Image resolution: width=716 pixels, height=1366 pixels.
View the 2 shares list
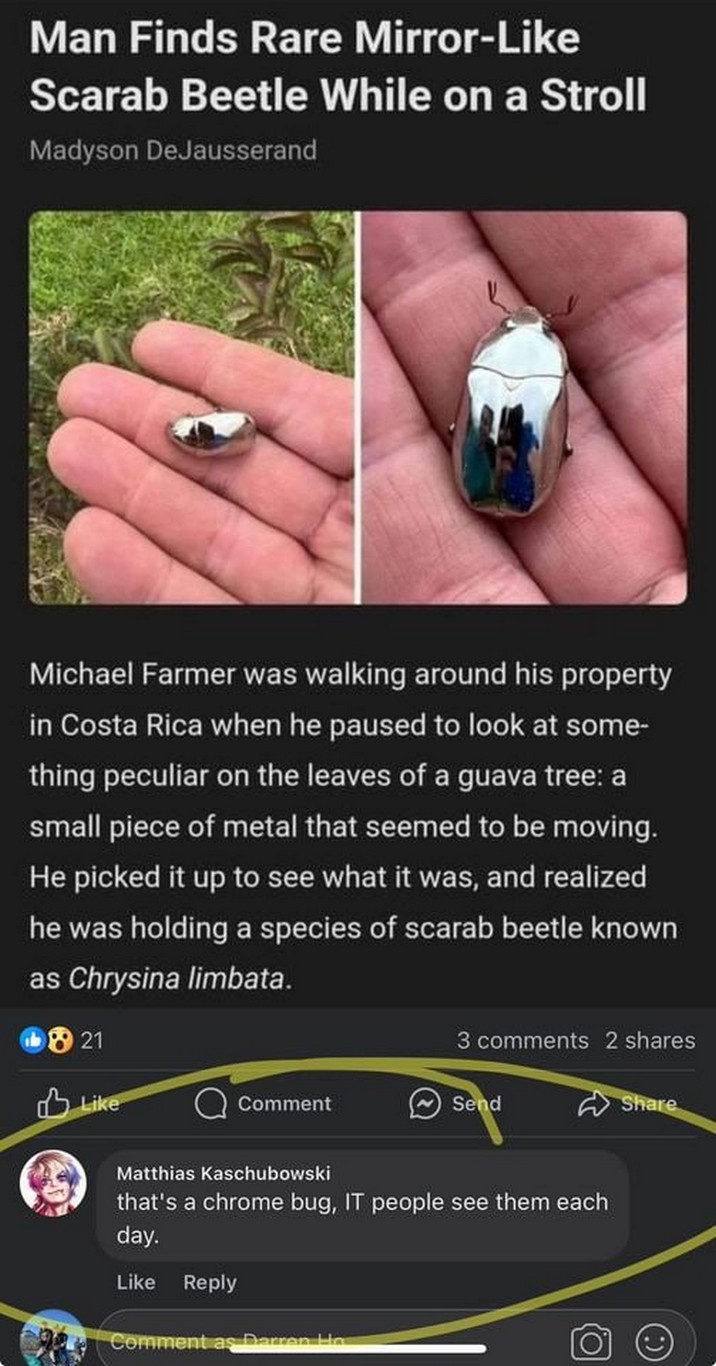point(649,1041)
